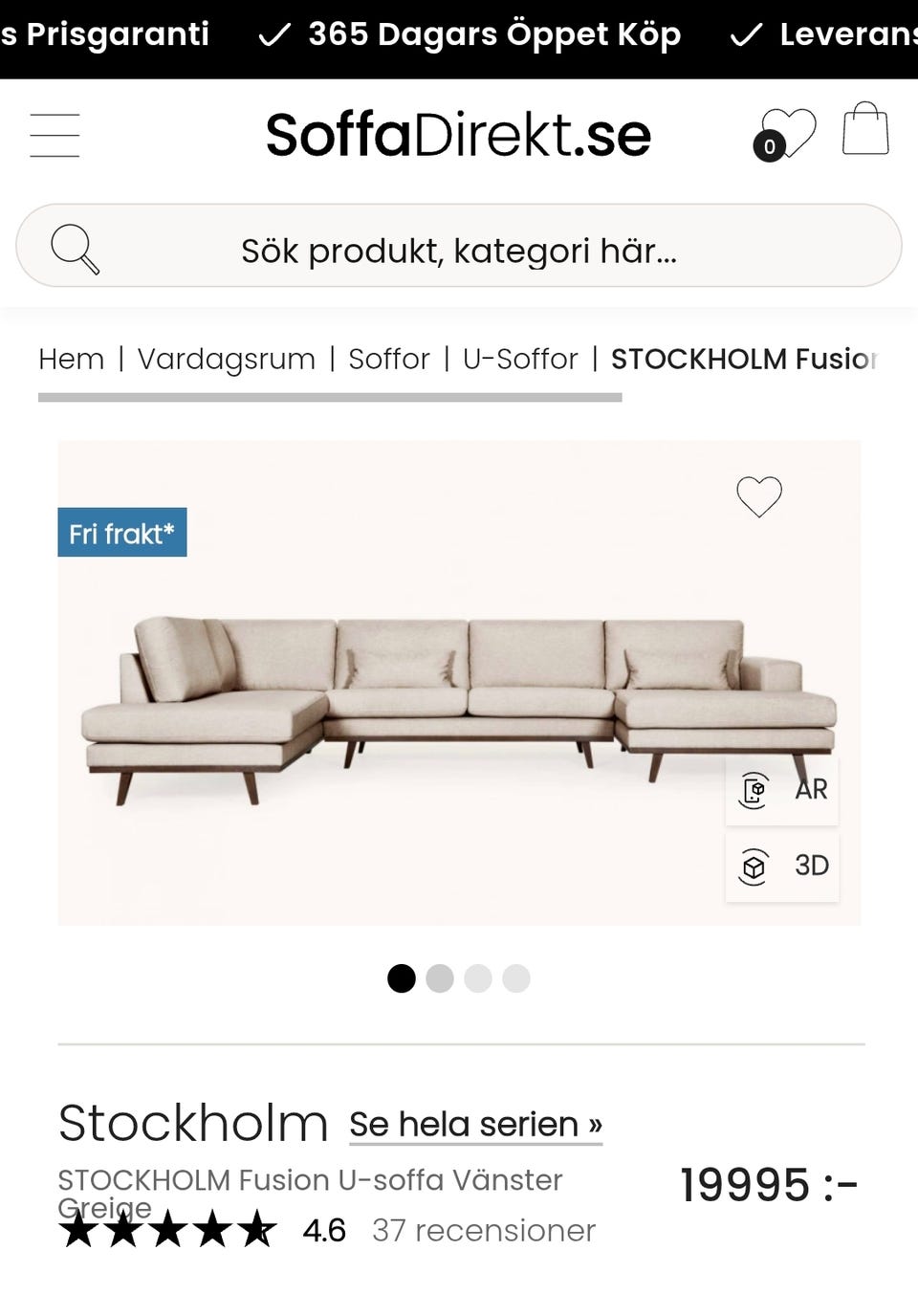View the 37 recensioner reviews

click(483, 1230)
